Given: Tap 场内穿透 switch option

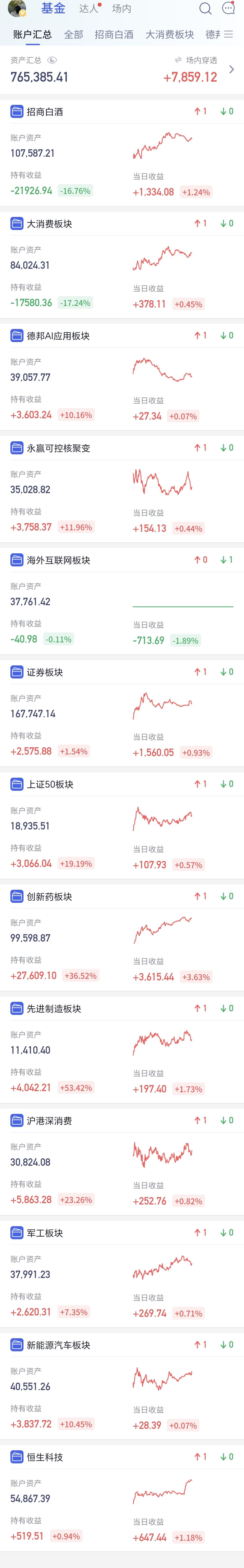Looking at the screenshot, I should click(x=196, y=60).
